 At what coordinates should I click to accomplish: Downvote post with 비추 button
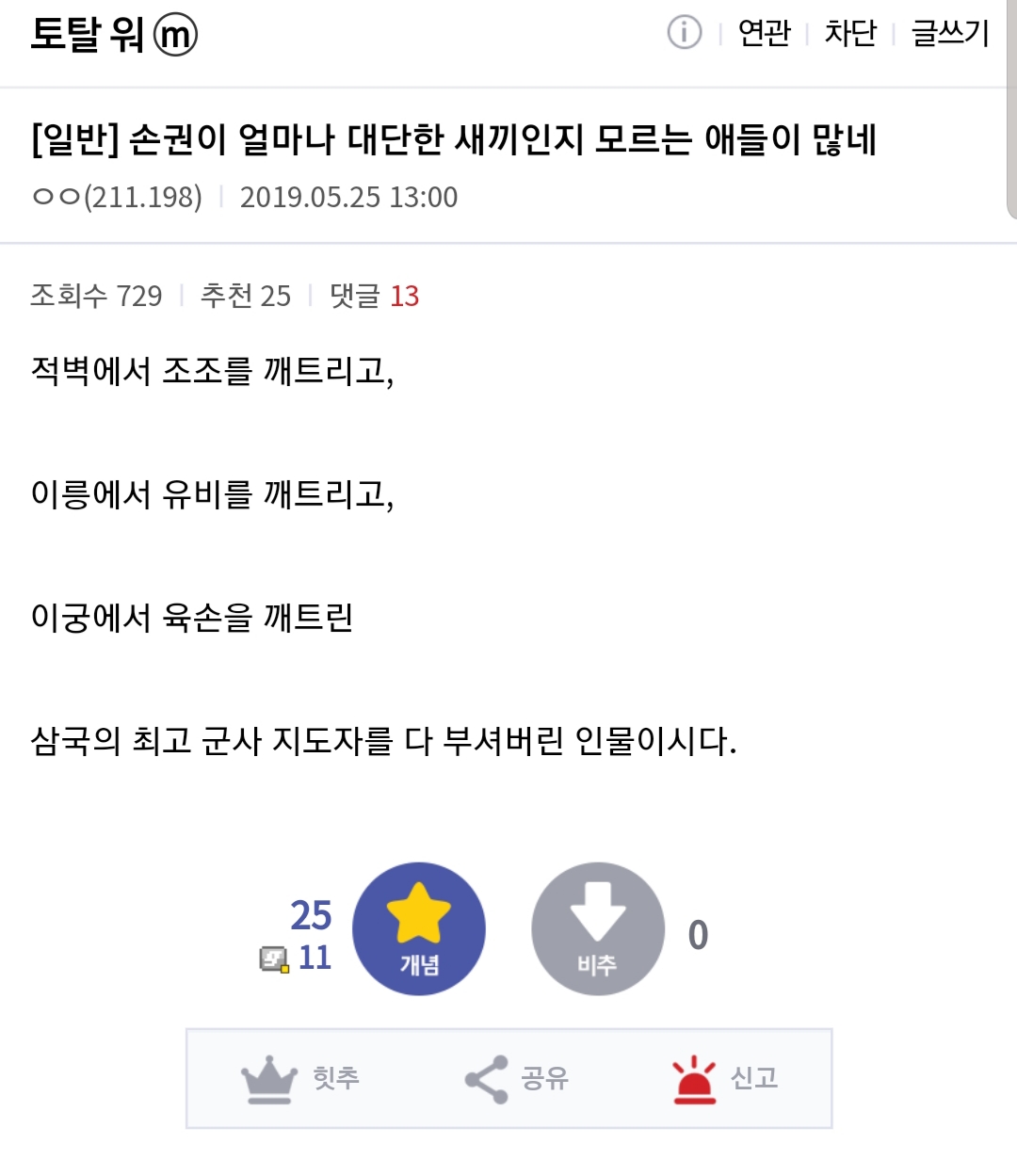[x=597, y=928]
